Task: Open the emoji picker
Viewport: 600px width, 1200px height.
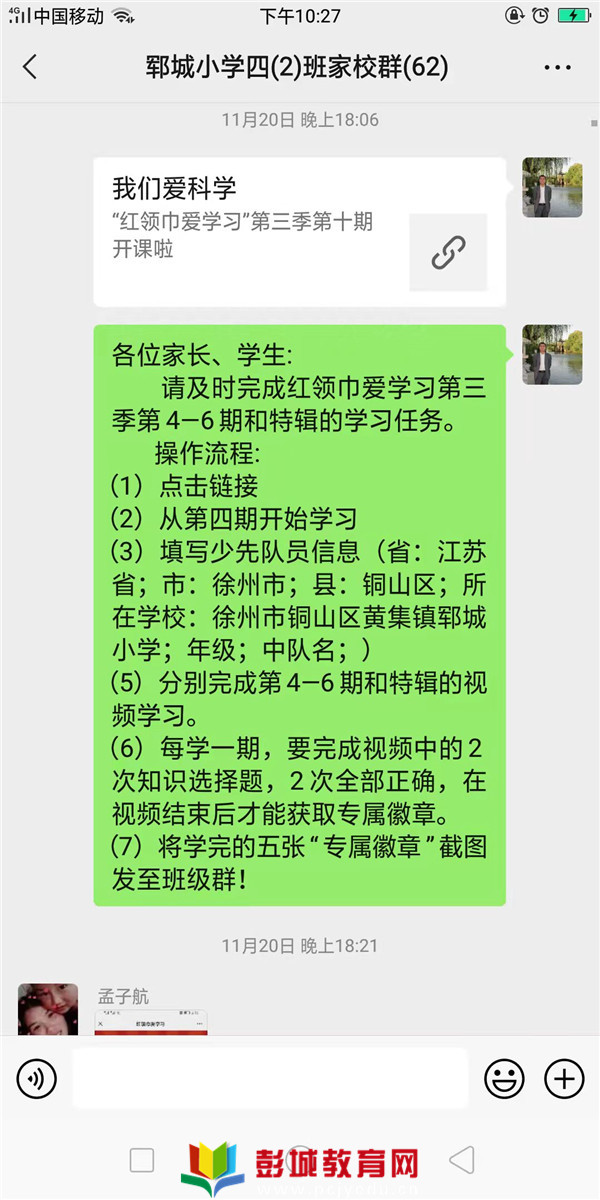Action: (505, 1078)
